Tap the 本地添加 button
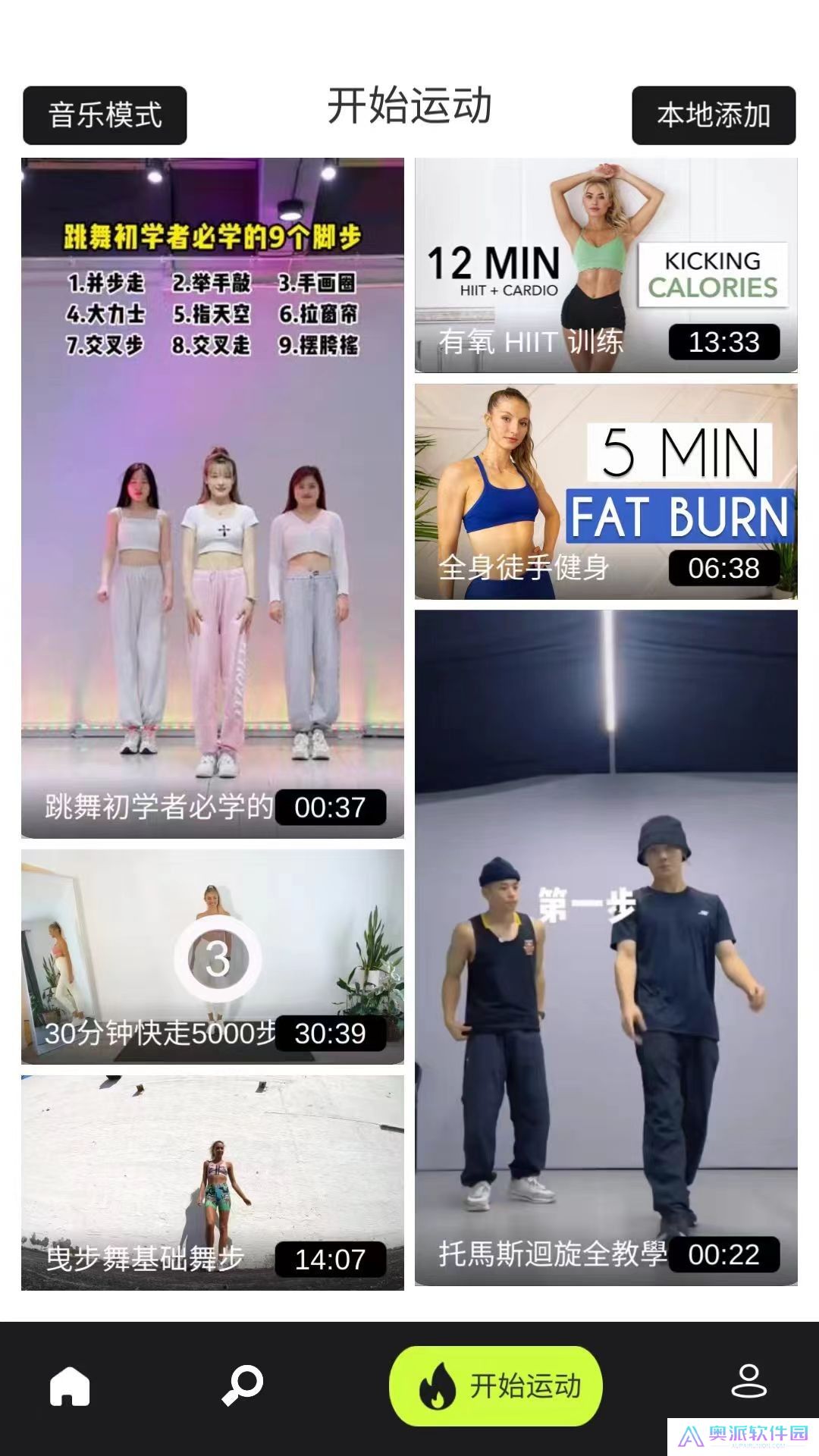 click(x=714, y=115)
